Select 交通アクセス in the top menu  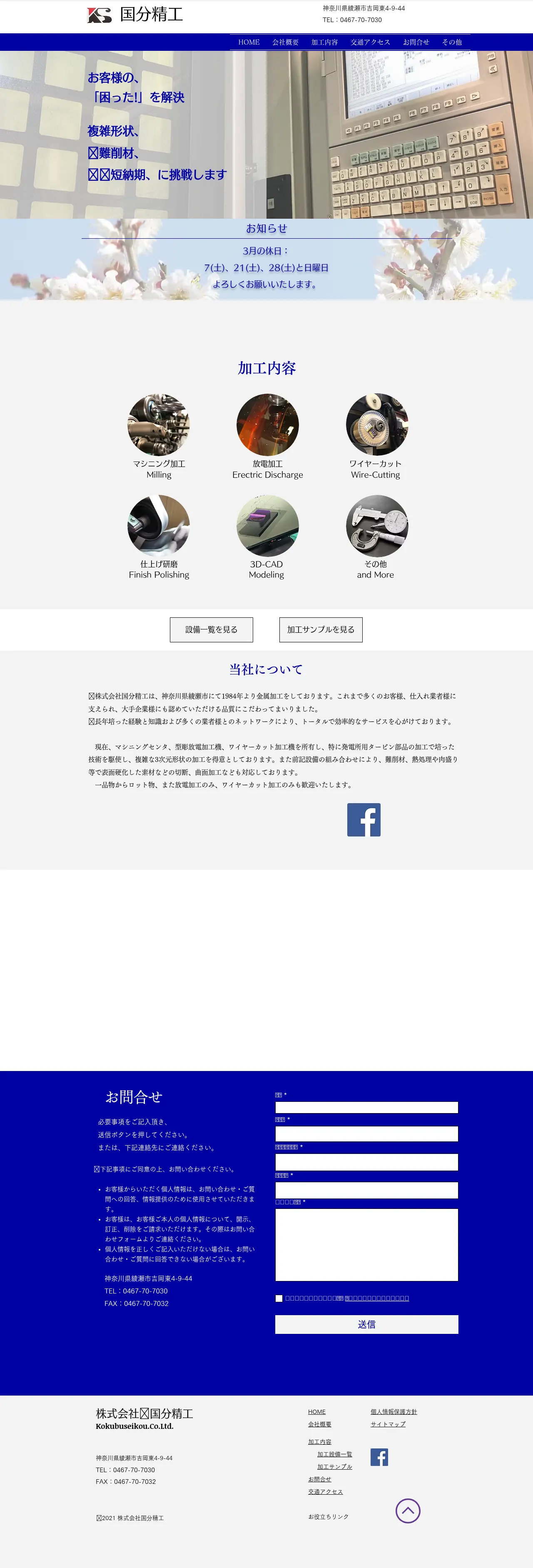pyautogui.click(x=370, y=42)
